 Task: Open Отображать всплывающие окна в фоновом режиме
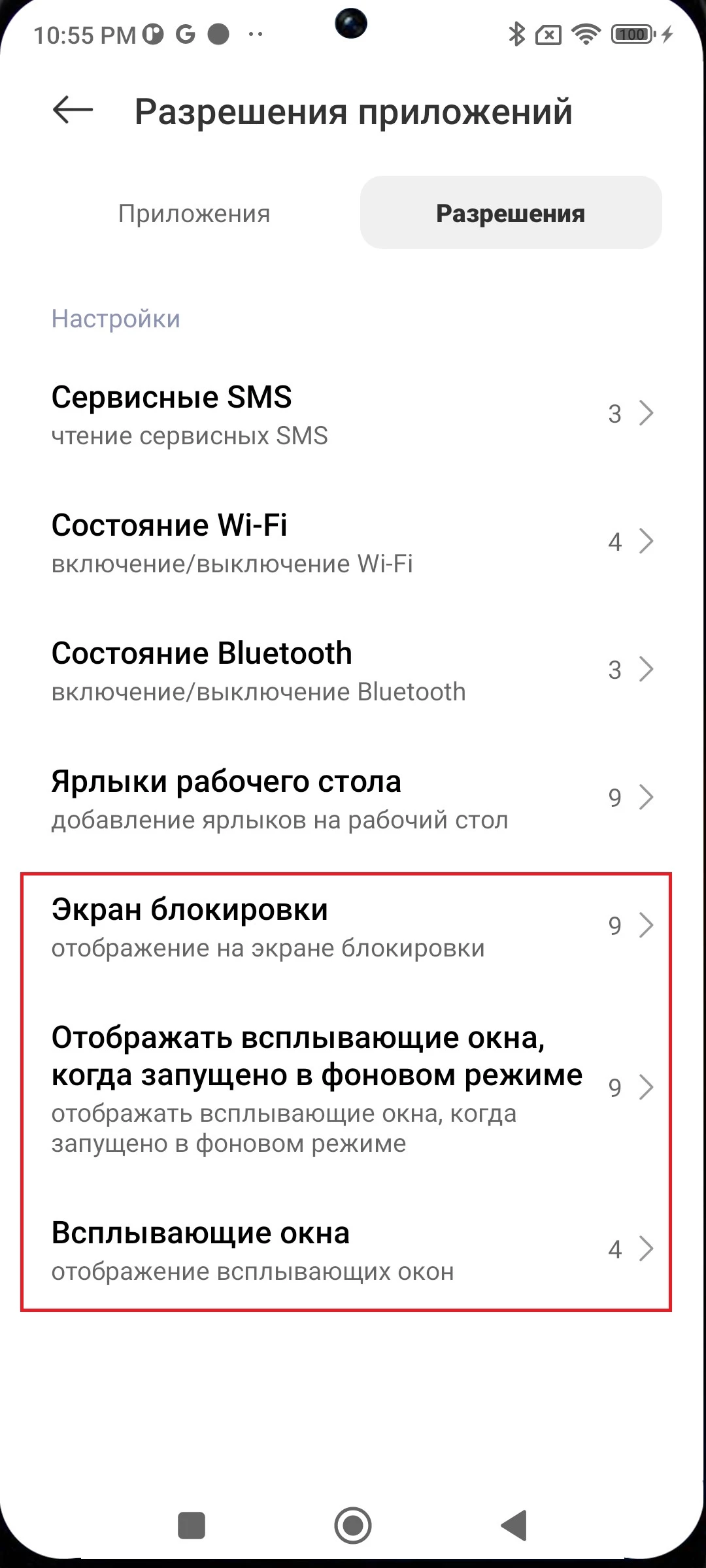click(x=353, y=1088)
